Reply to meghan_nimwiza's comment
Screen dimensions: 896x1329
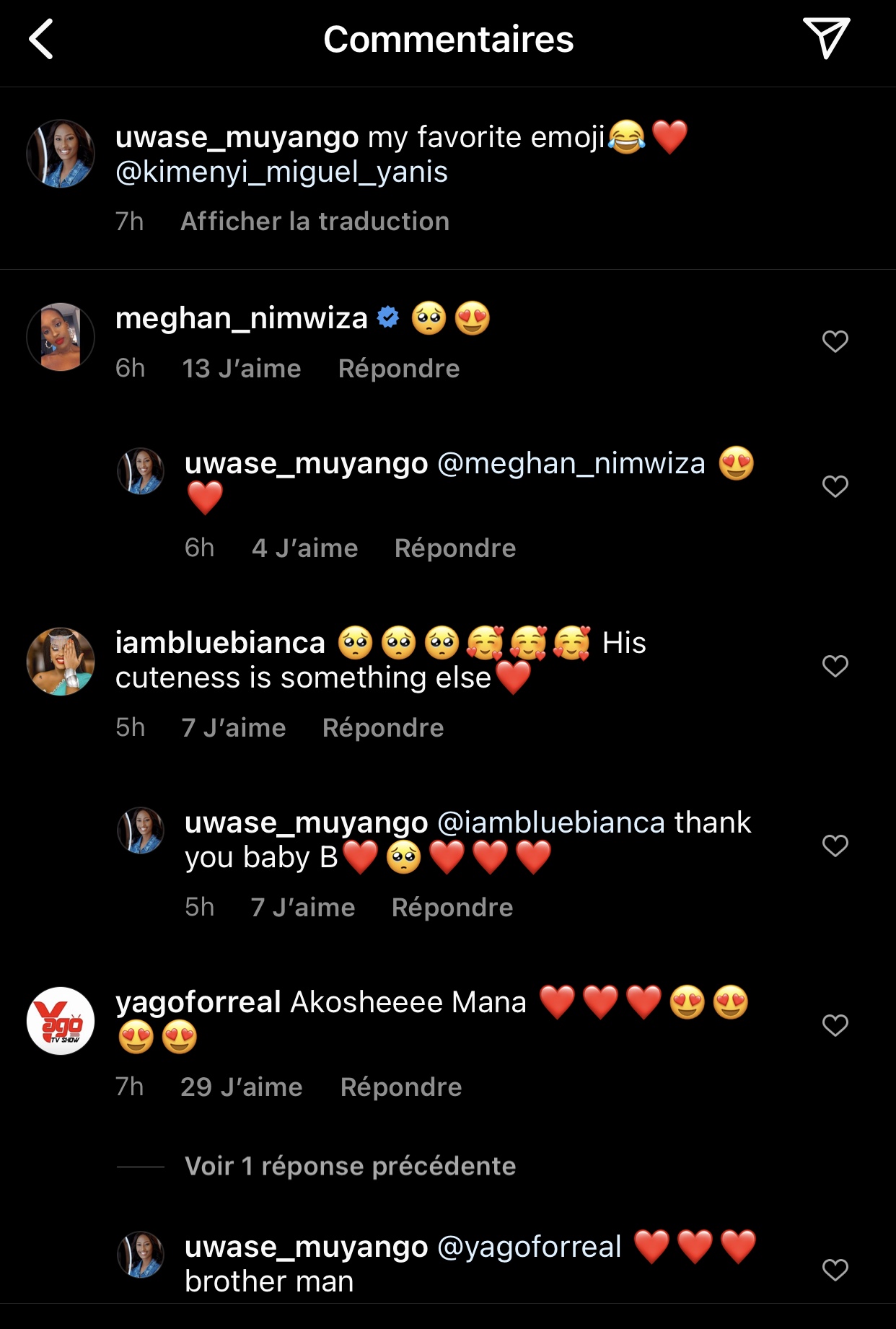(x=398, y=369)
